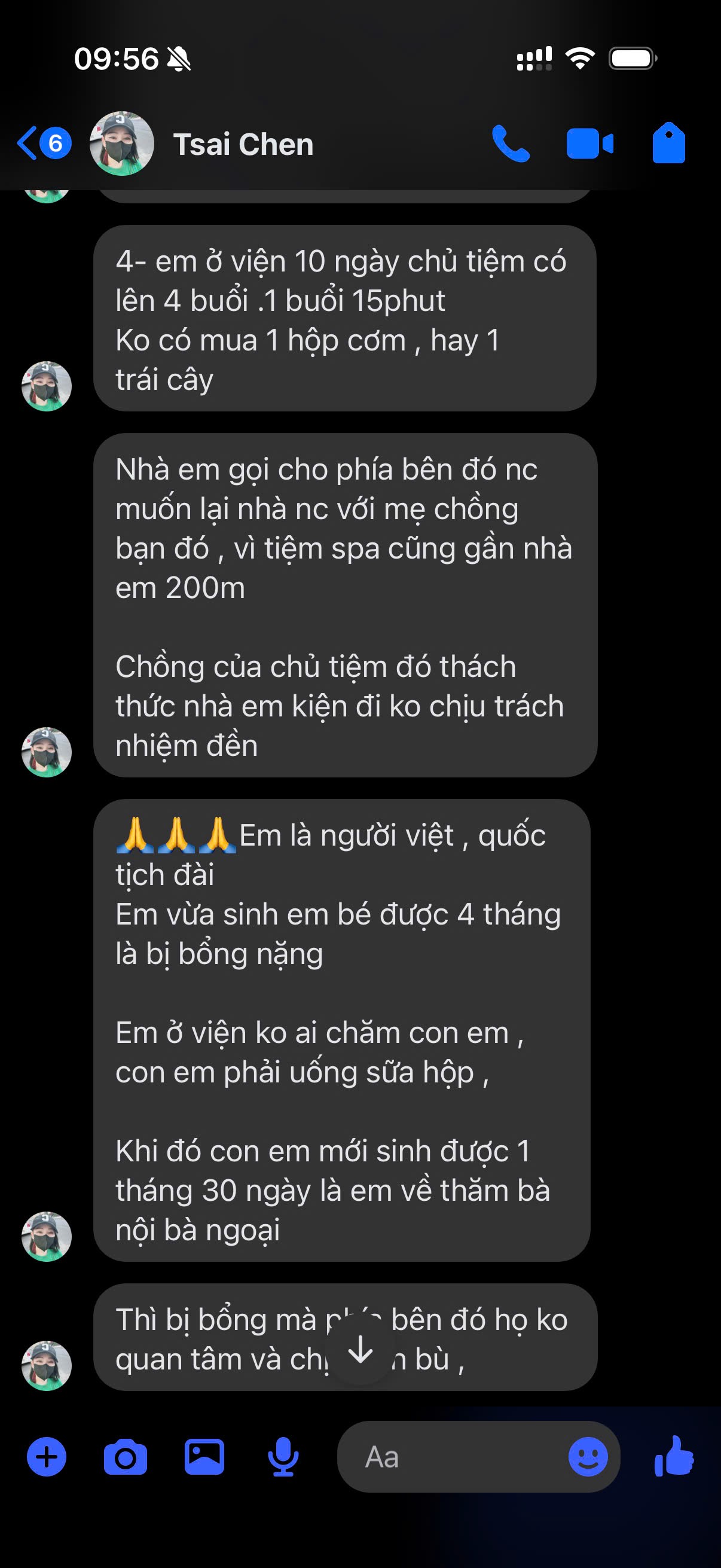
Task: Open the plus attachments menu
Action: click(47, 1457)
